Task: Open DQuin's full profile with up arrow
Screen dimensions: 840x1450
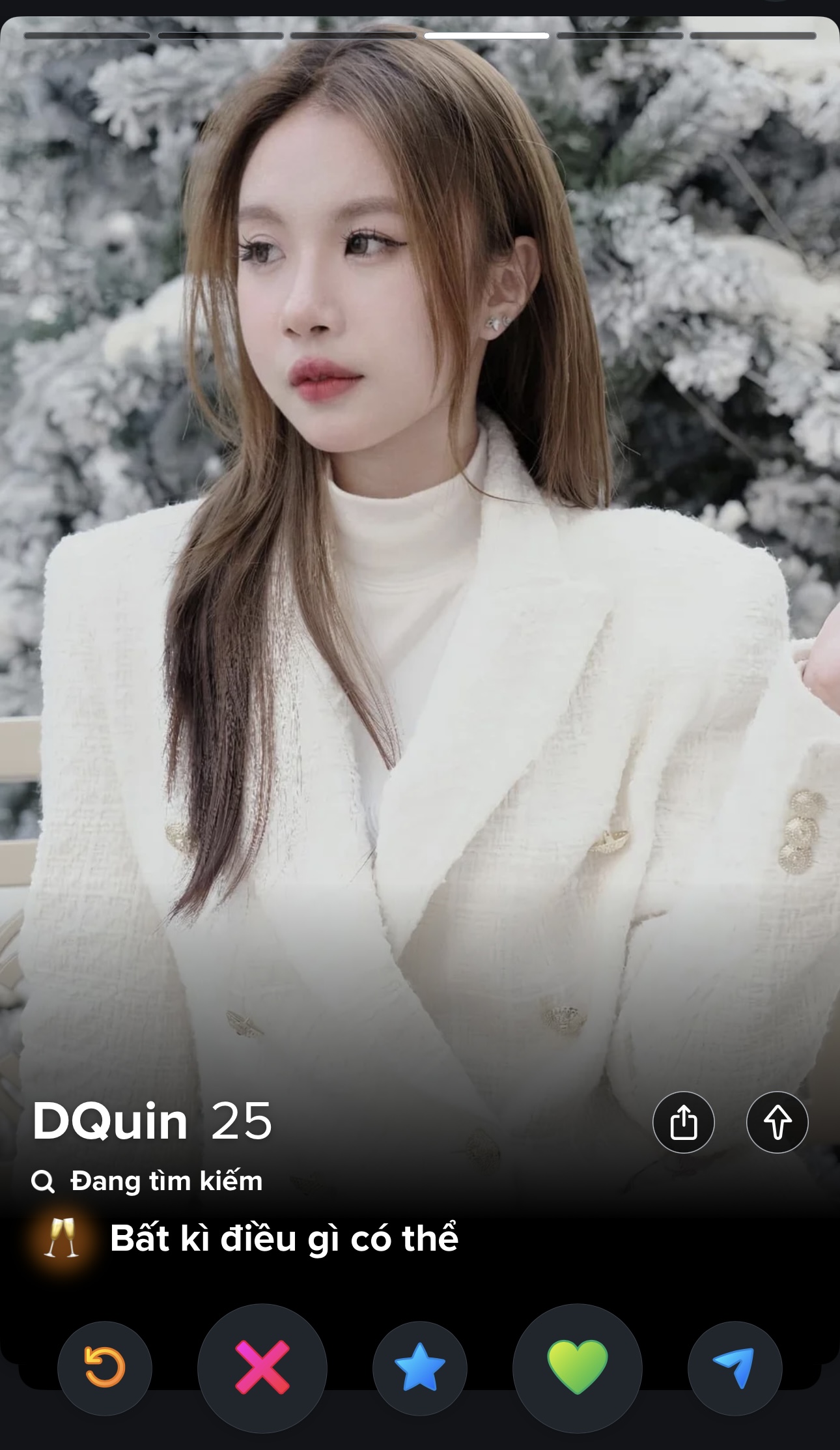Action: point(777,1122)
